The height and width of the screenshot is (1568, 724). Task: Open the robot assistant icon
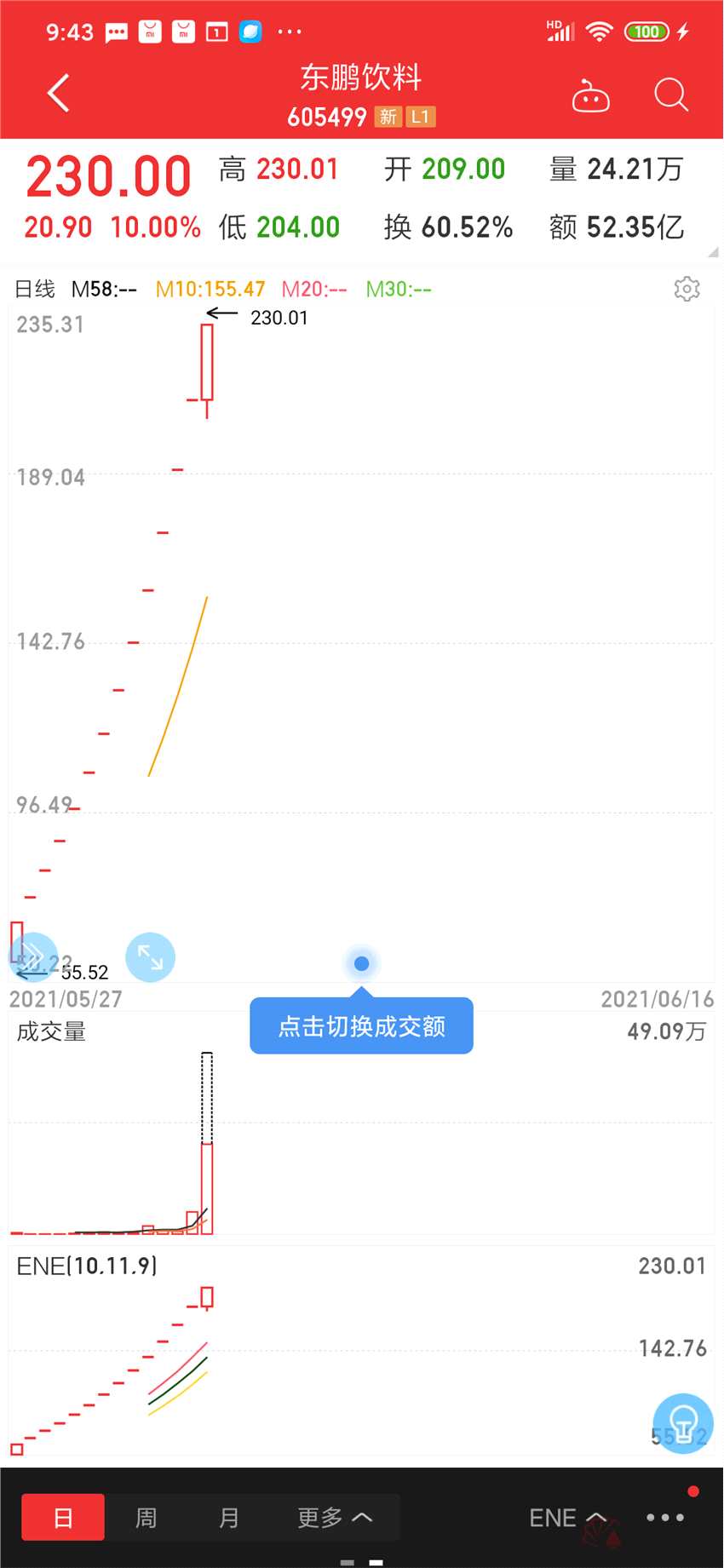click(x=590, y=95)
